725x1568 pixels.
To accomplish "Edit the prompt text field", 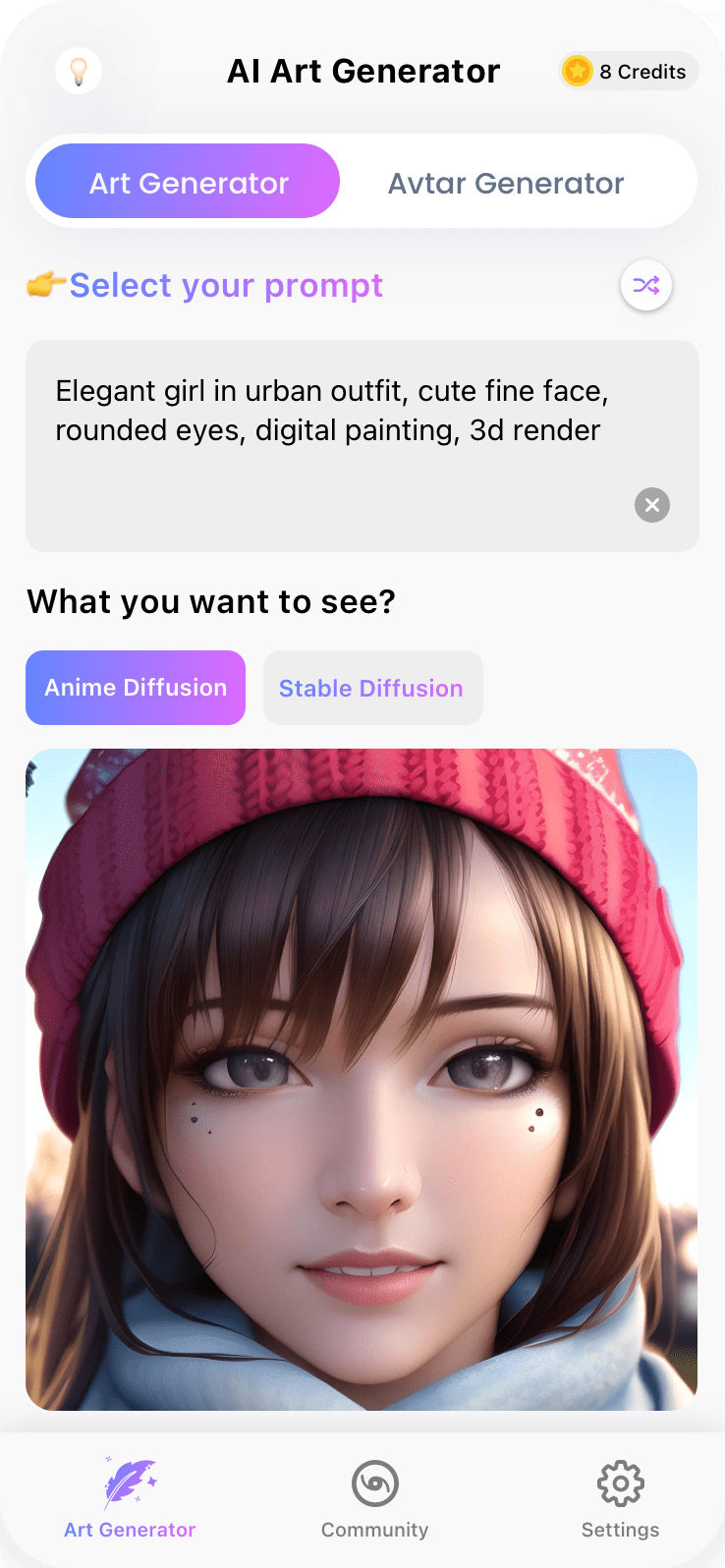I will pos(334,432).
